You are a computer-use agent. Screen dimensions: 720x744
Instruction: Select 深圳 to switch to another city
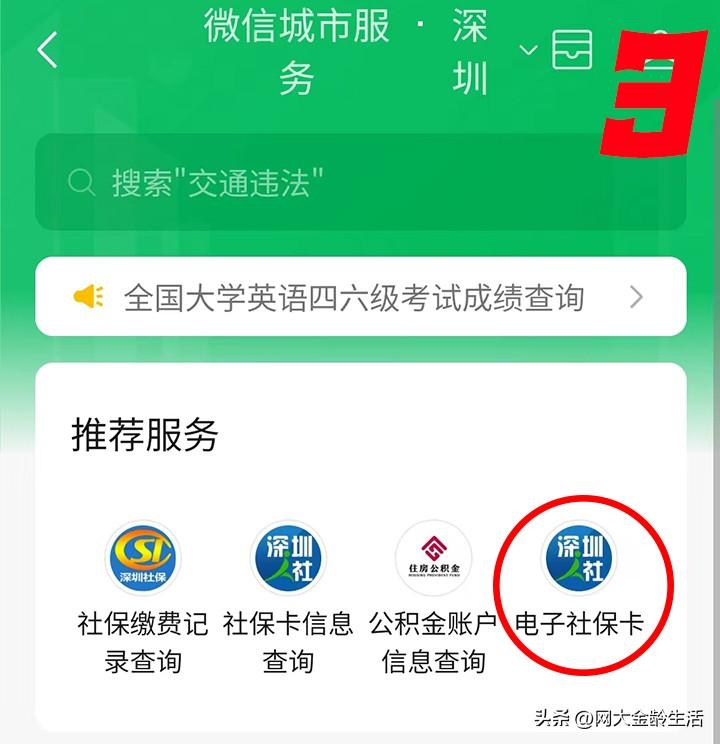470,48
